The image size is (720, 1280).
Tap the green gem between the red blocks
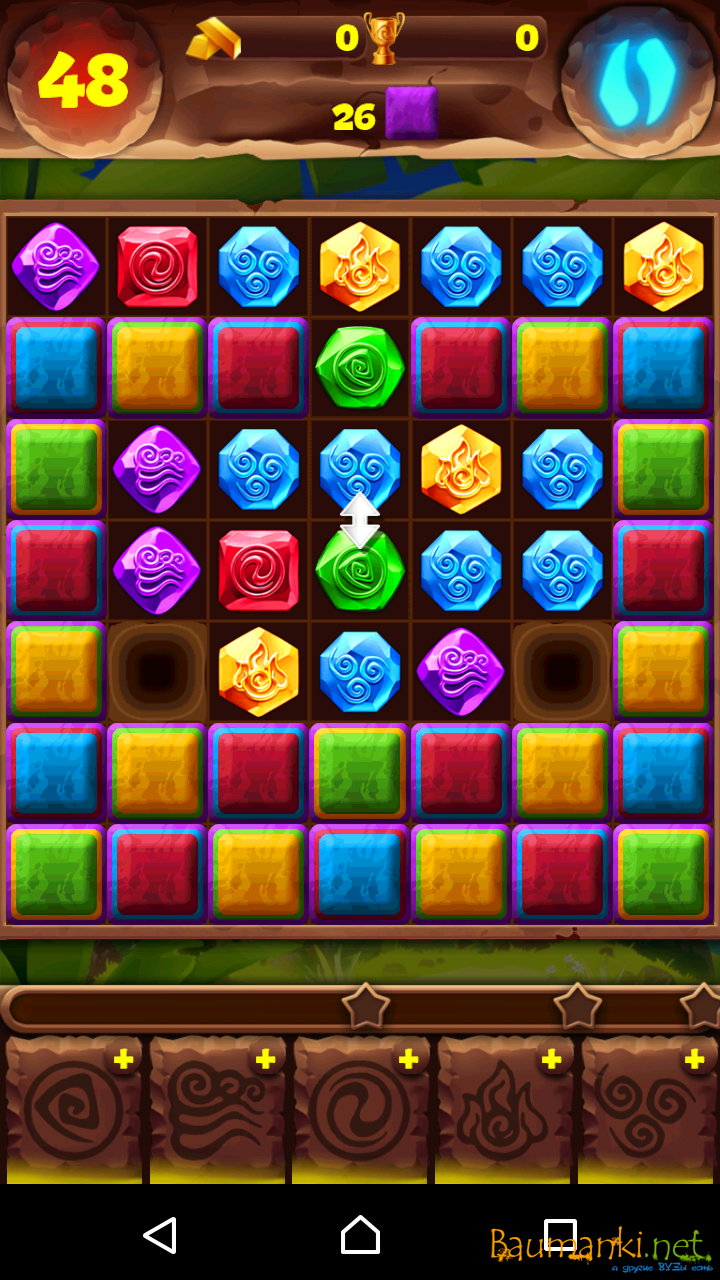tap(360, 367)
